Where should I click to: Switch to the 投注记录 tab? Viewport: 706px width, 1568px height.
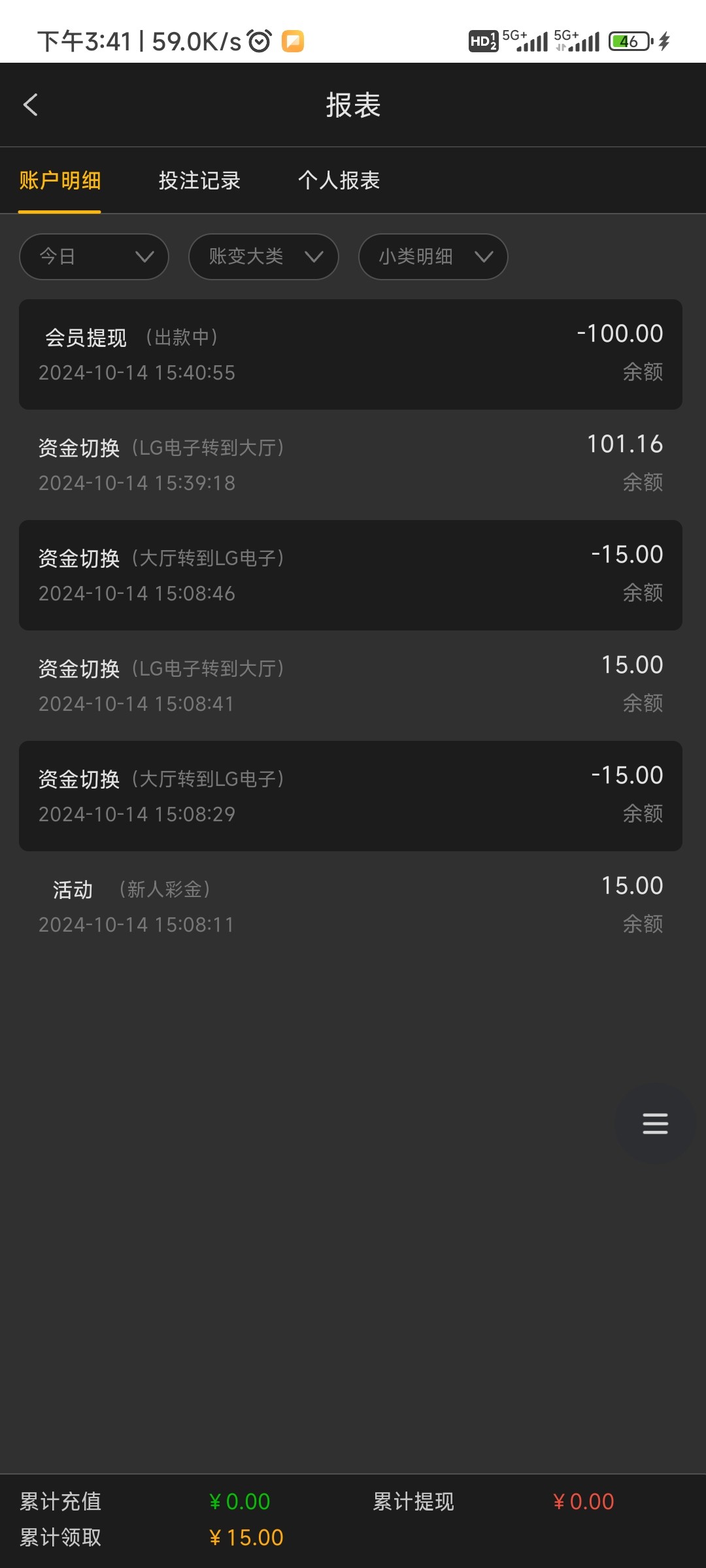(x=199, y=180)
